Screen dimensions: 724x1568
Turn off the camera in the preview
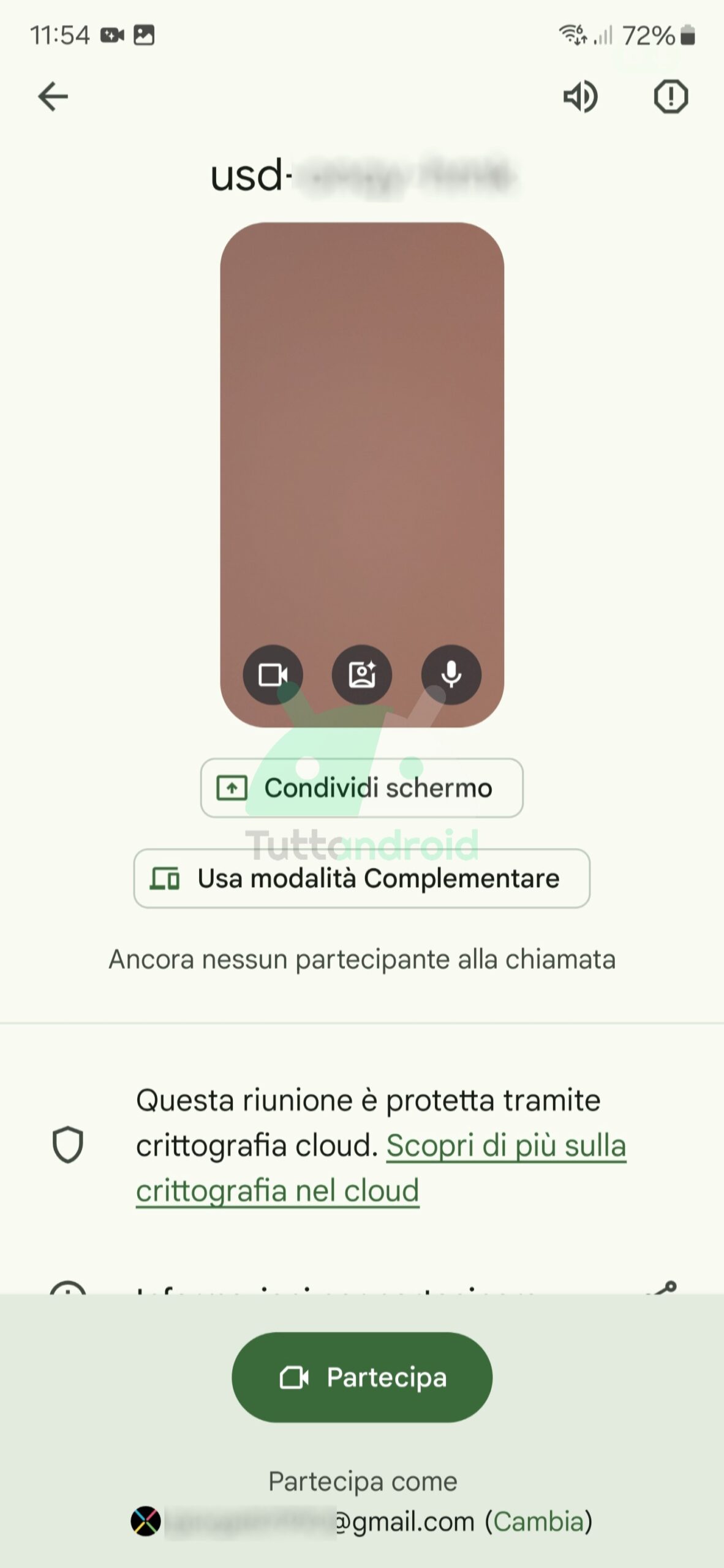tap(273, 675)
